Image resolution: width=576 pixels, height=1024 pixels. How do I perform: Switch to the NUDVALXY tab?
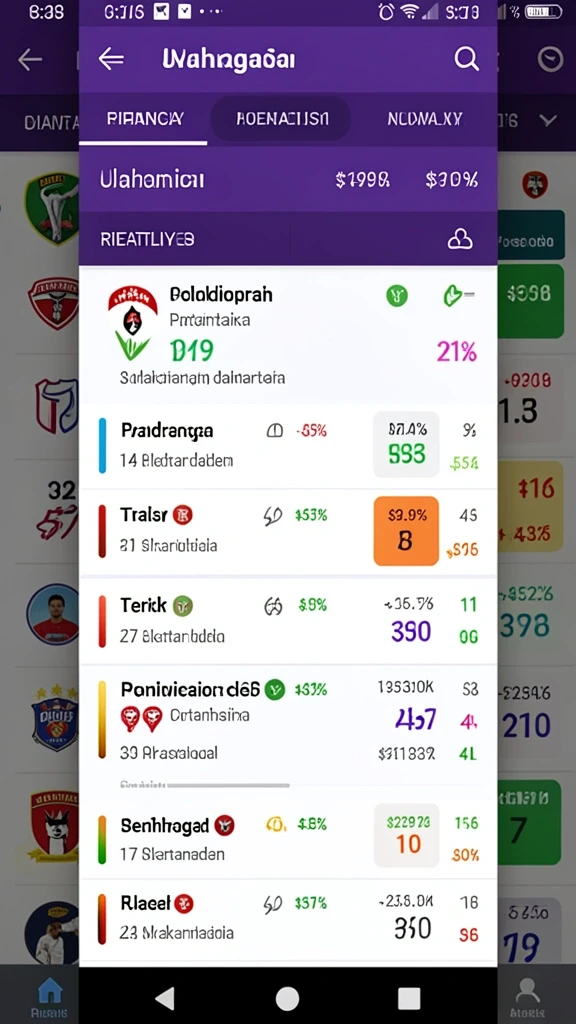[x=424, y=119]
